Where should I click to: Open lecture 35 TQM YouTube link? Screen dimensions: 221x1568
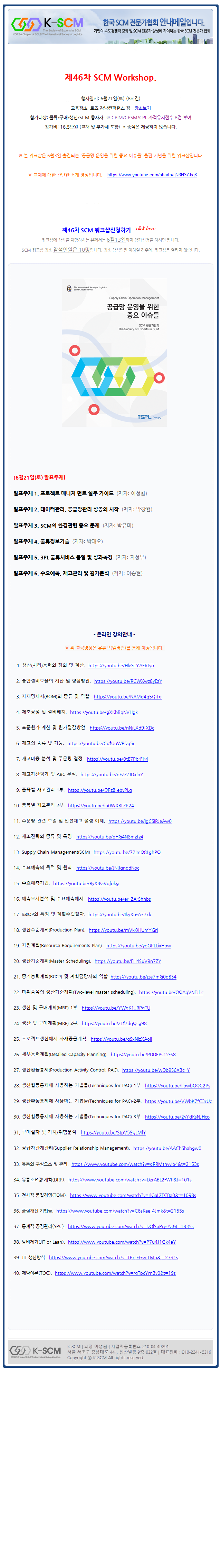coord(132,1195)
